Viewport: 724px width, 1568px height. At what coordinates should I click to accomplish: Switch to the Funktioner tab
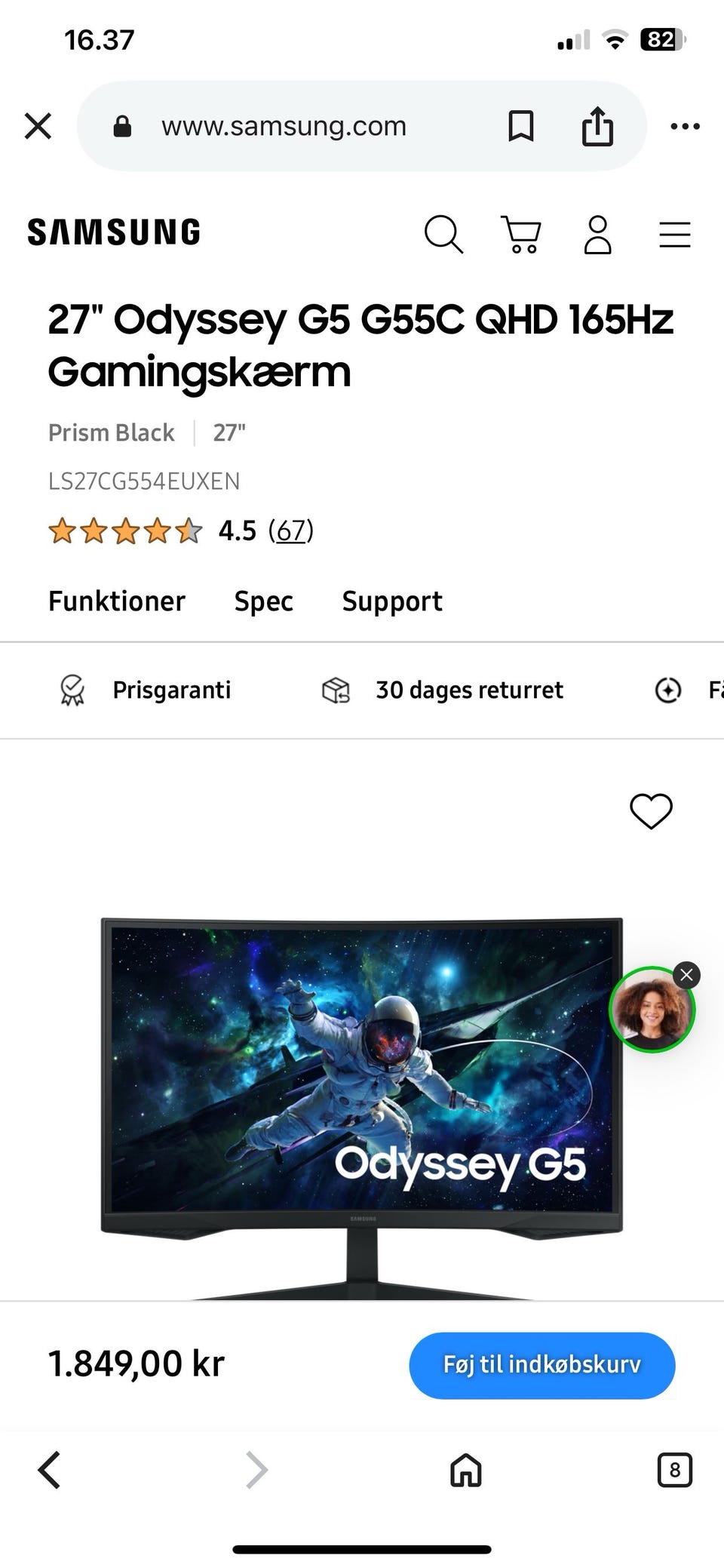coord(117,601)
